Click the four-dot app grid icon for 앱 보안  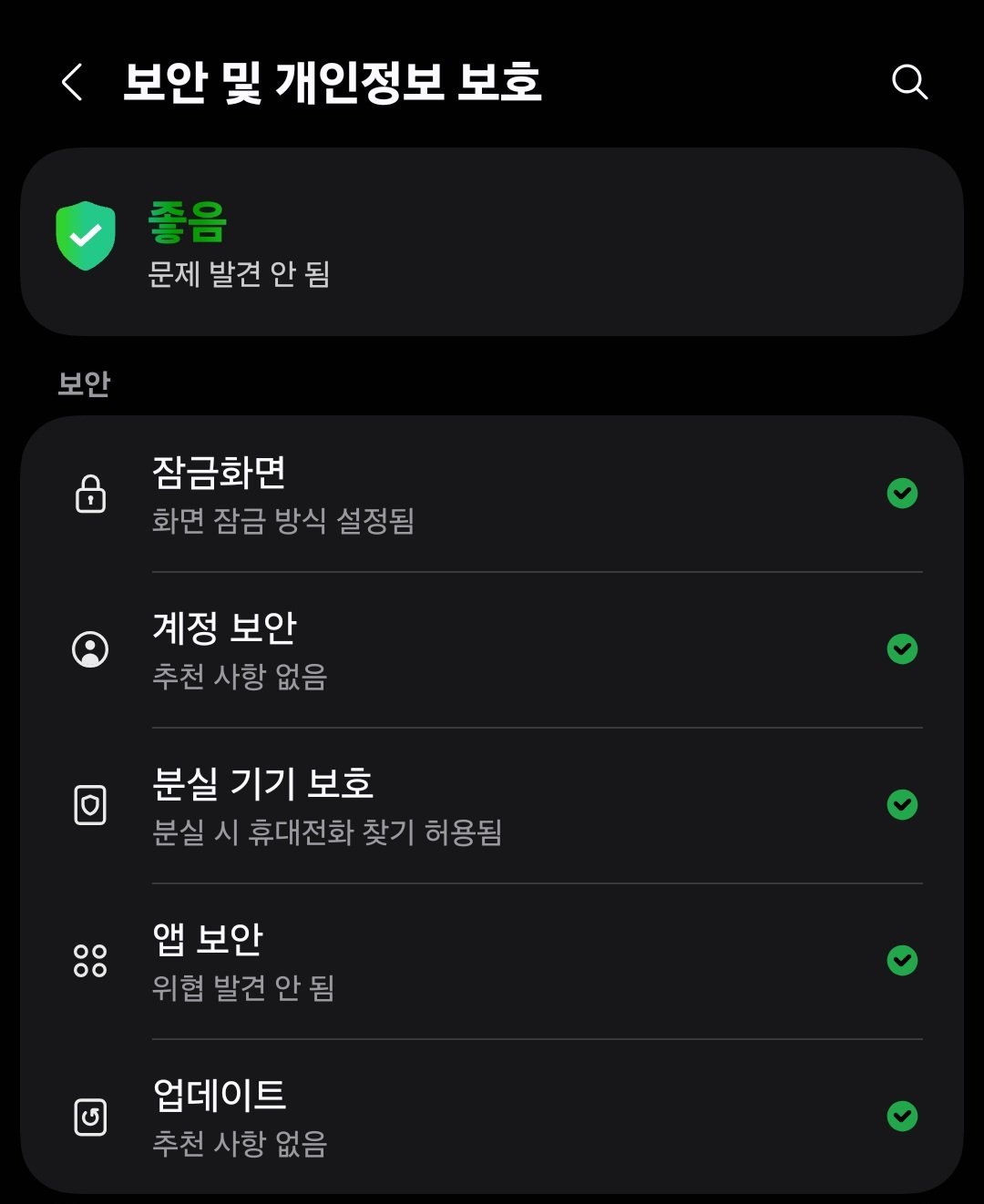pos(88,960)
